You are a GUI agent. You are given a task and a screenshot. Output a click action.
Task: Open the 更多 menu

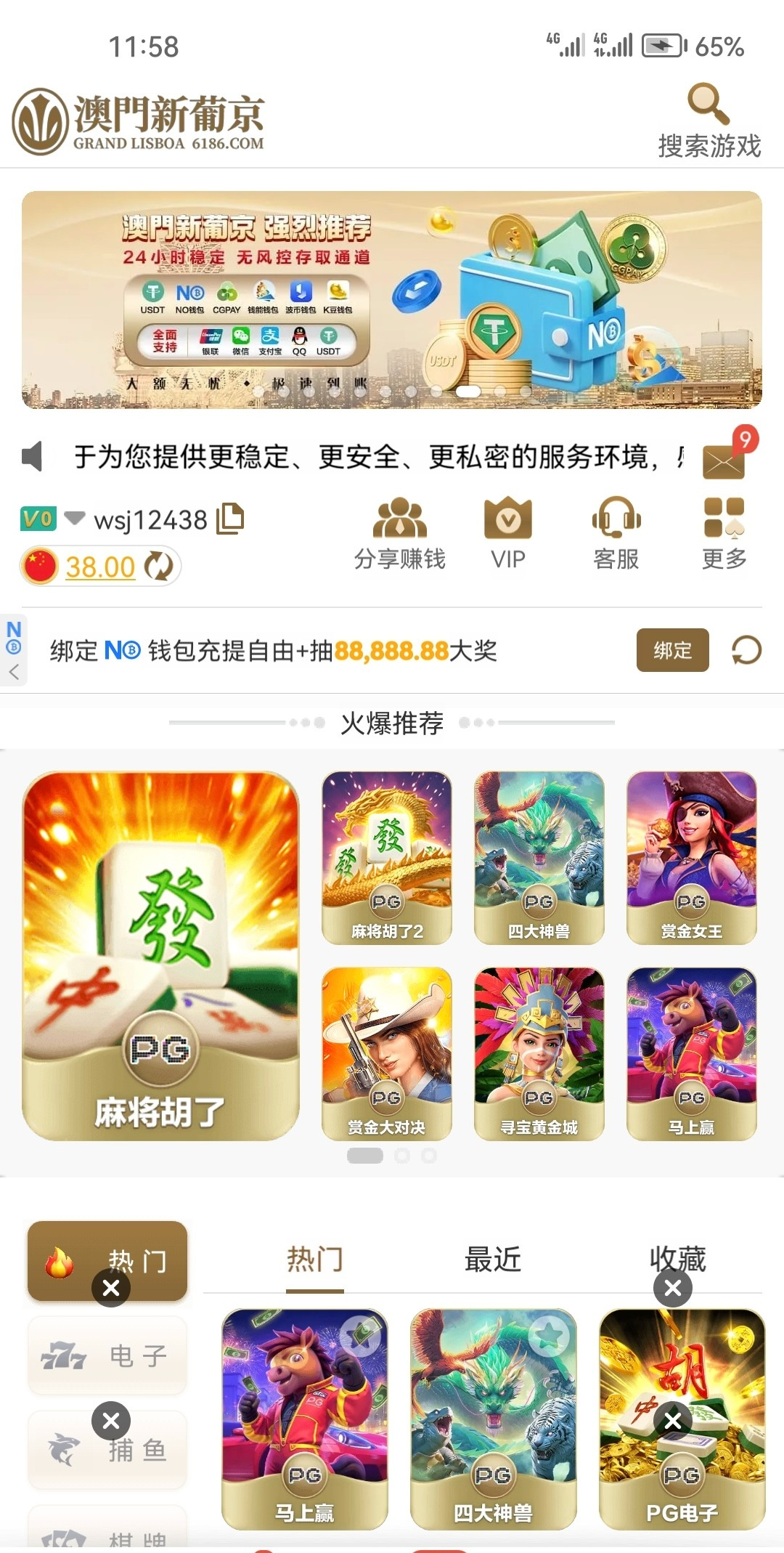(724, 533)
